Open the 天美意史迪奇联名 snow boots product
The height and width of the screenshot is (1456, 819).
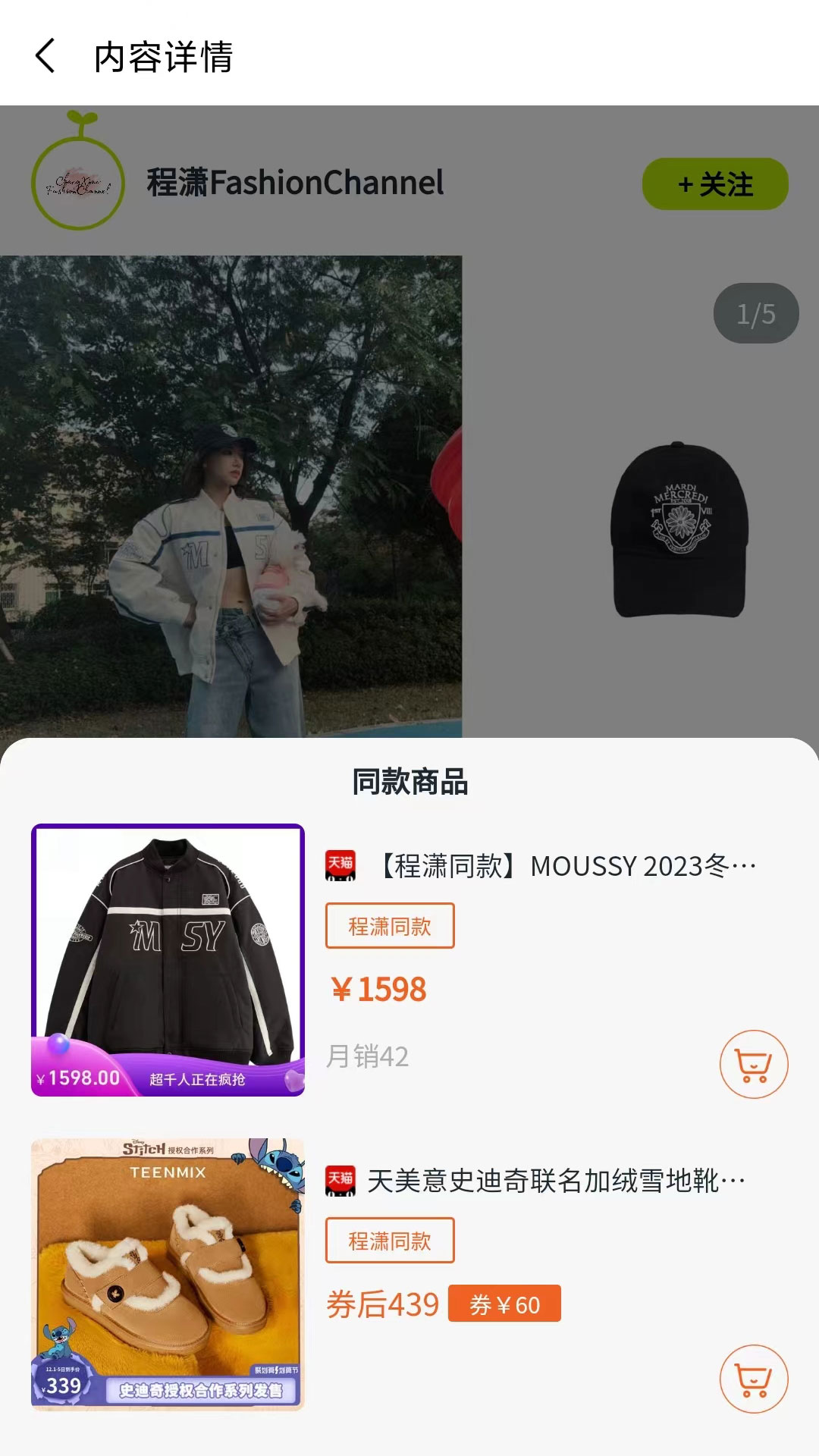pos(555,1181)
